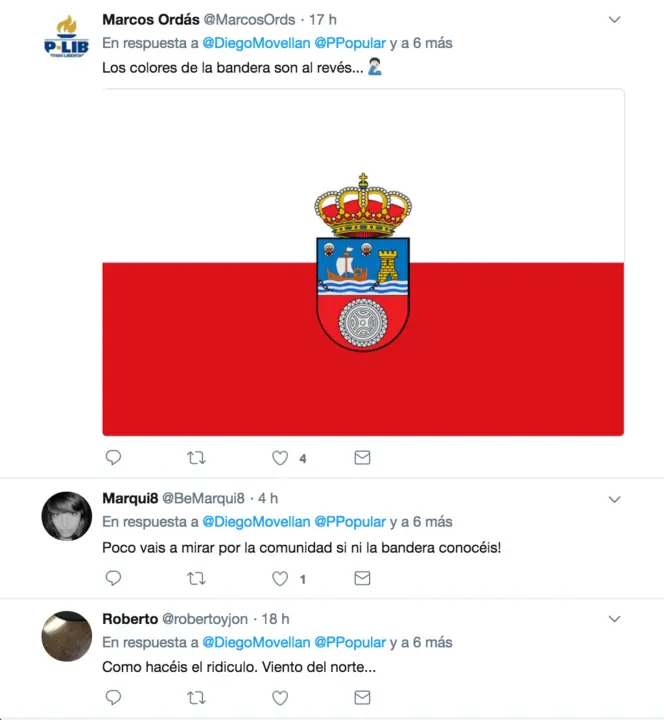Retweet Roberto's tweet

pos(197,697)
